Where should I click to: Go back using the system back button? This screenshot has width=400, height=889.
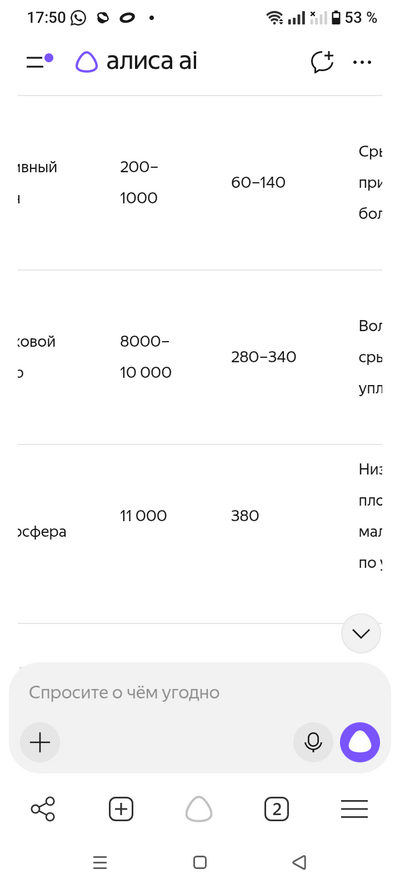coord(299,862)
